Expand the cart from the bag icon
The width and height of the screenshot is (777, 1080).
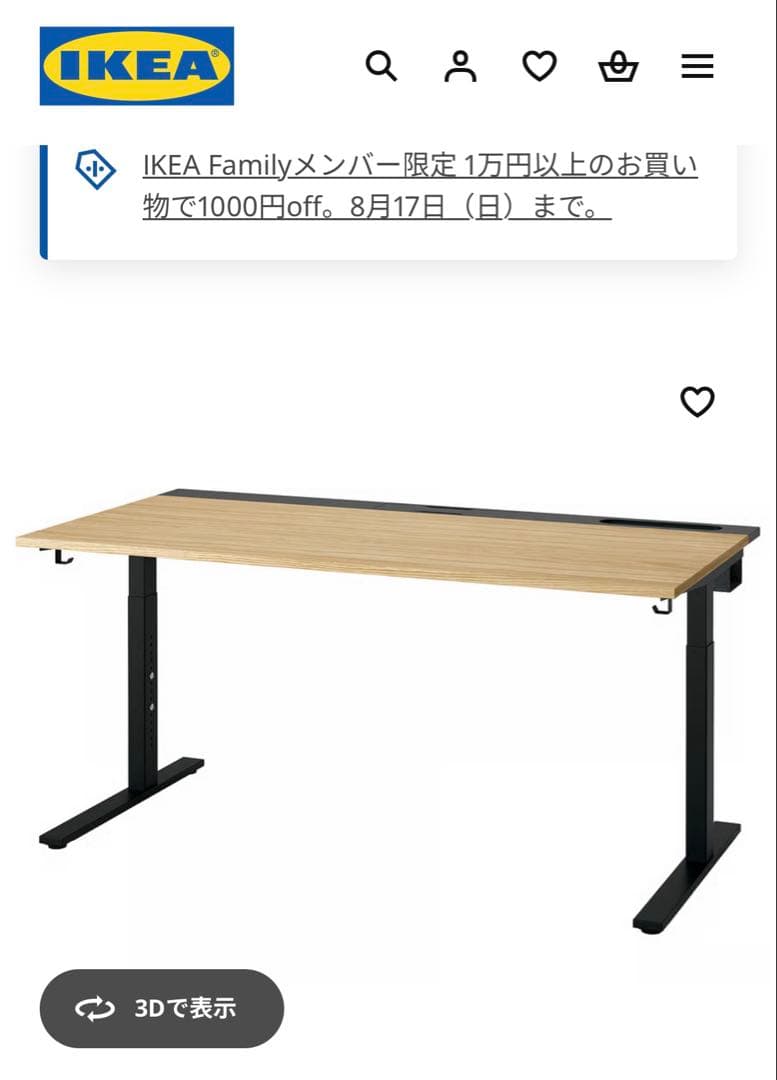pos(618,66)
